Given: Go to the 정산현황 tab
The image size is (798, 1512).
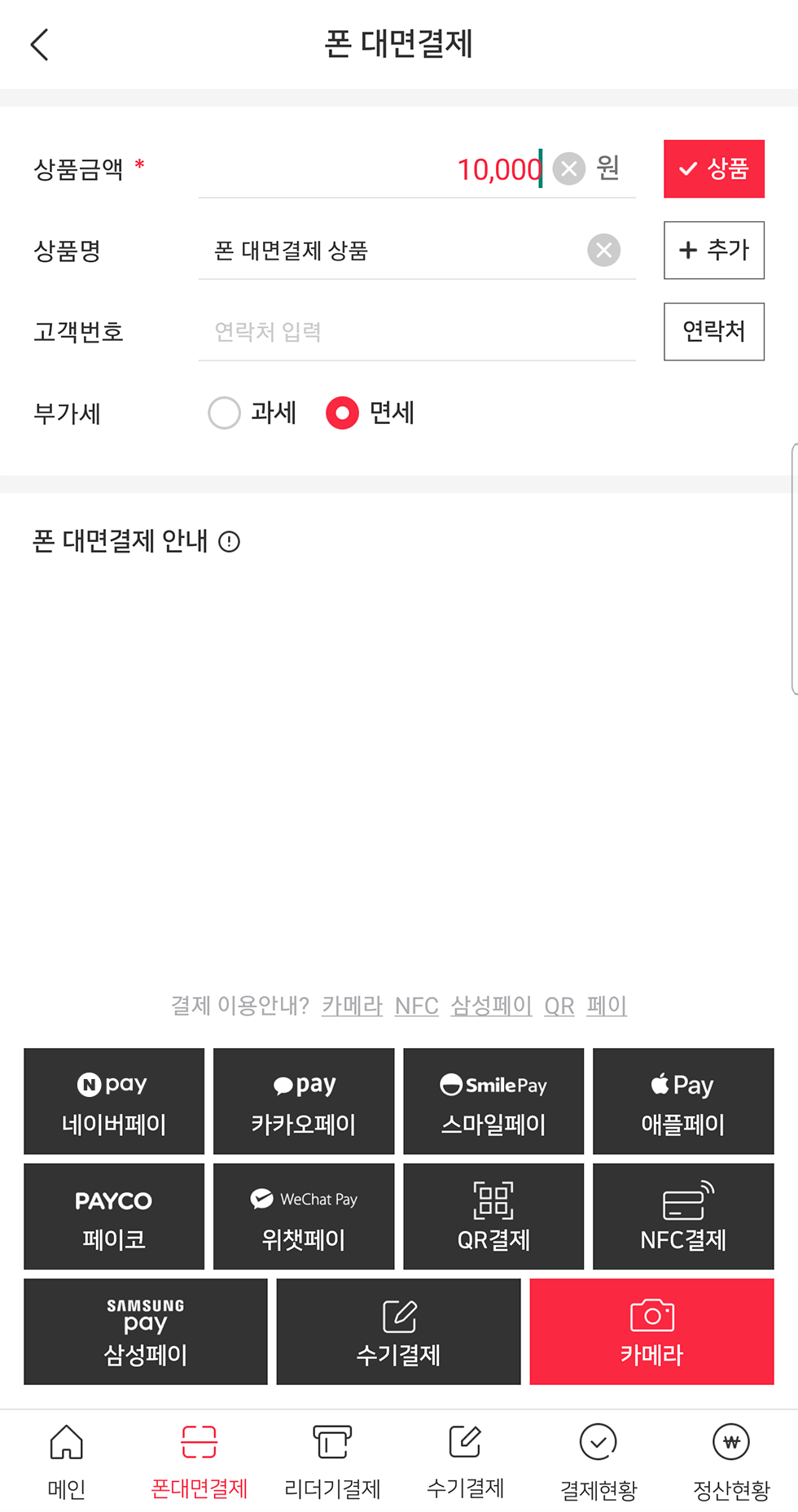Looking at the screenshot, I should tap(731, 1461).
